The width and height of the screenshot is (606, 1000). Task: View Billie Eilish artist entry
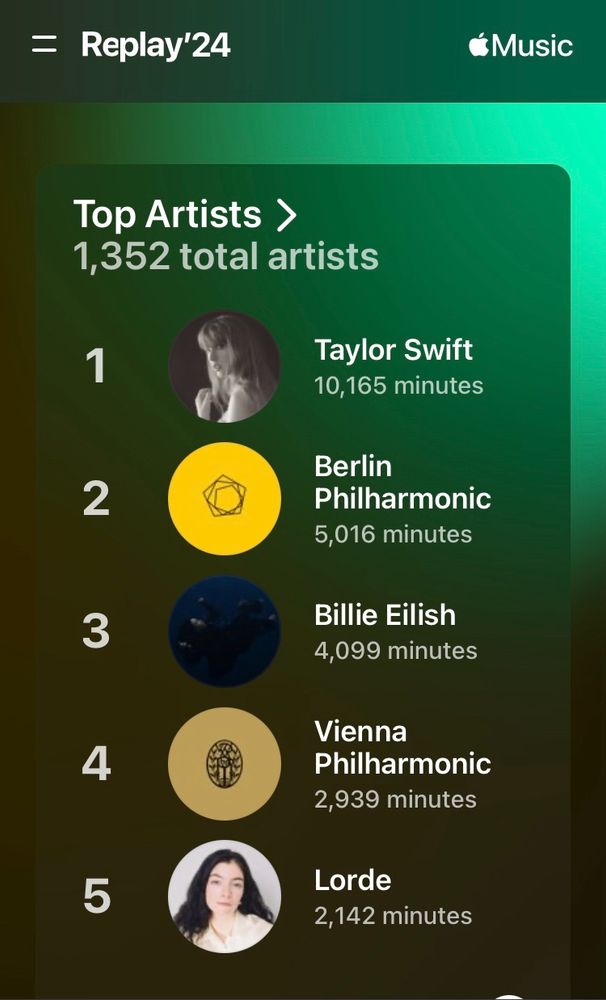(x=304, y=631)
